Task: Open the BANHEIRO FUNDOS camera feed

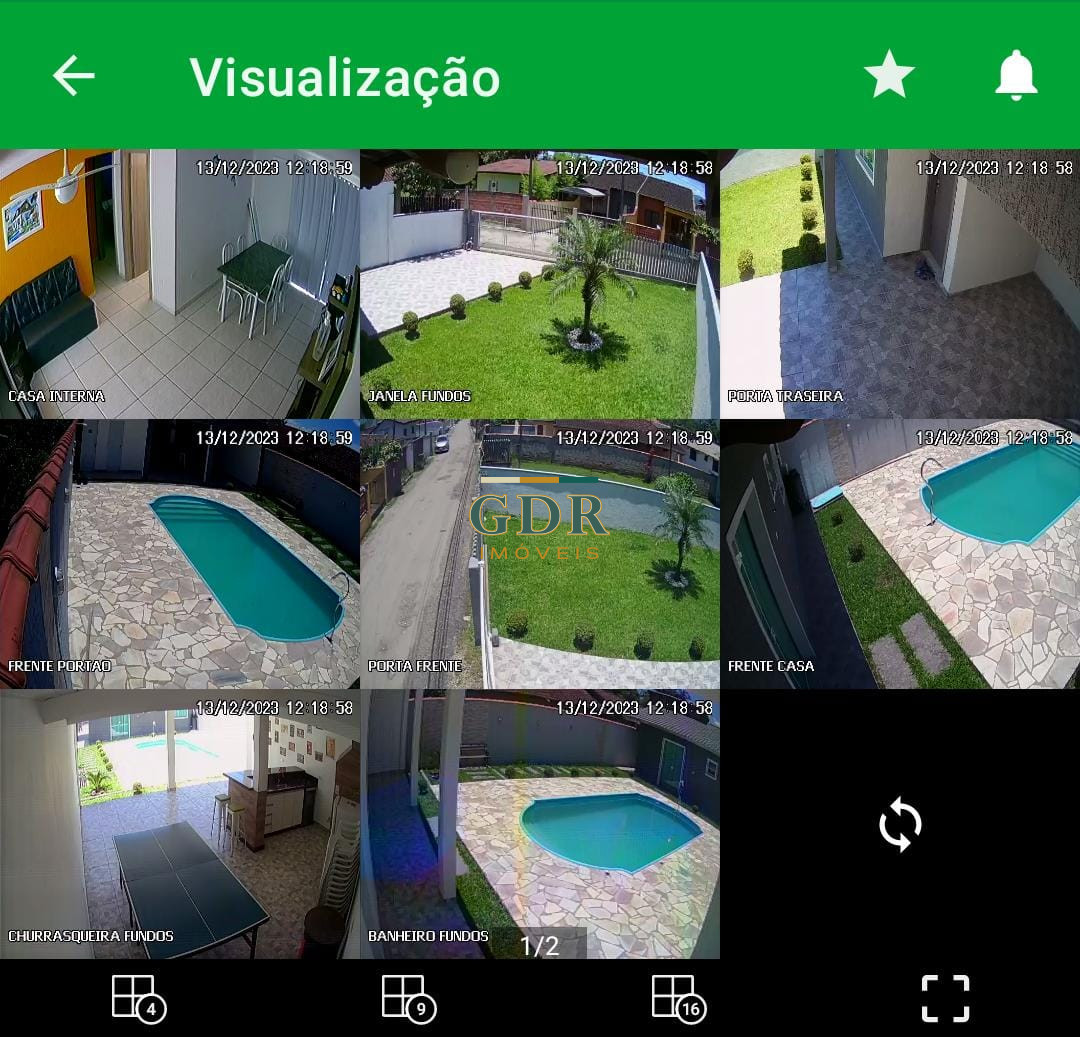Action: coord(539,823)
